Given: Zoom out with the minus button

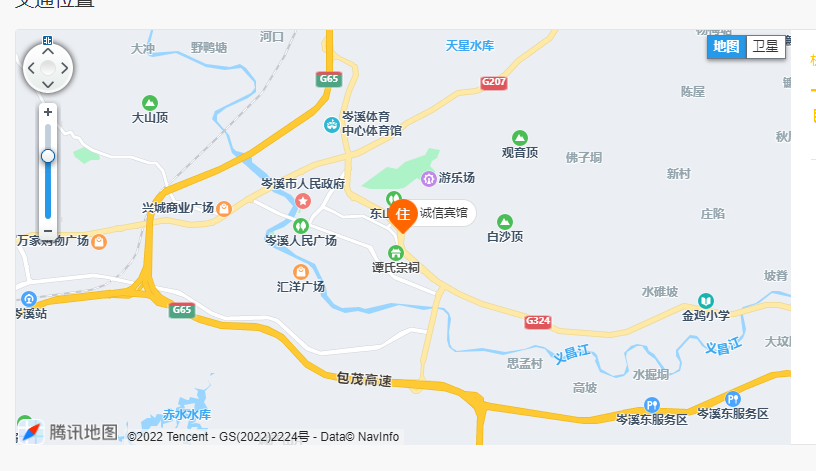Looking at the screenshot, I should pyautogui.click(x=48, y=229).
